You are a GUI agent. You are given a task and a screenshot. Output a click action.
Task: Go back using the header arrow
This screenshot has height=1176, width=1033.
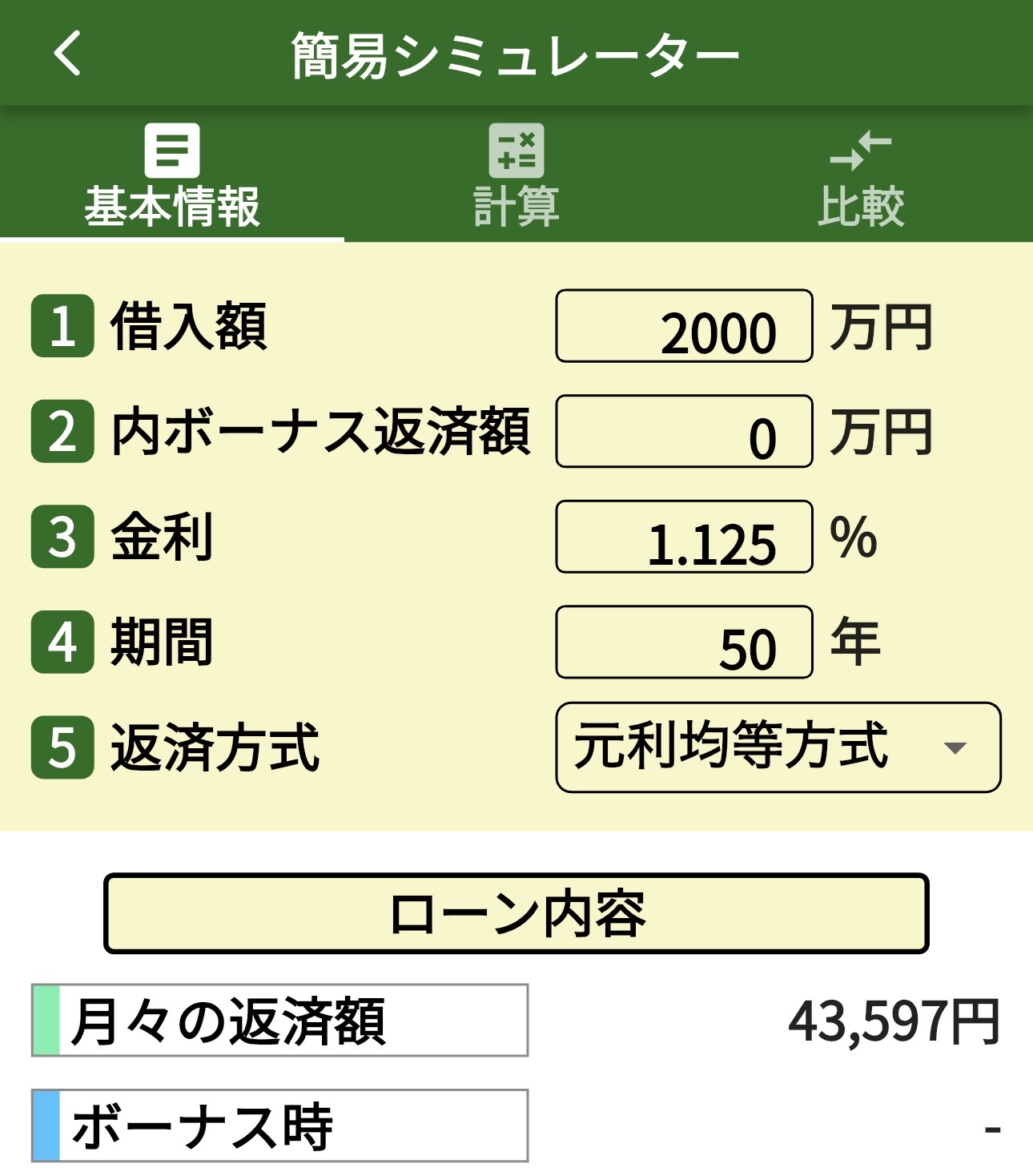(x=68, y=54)
